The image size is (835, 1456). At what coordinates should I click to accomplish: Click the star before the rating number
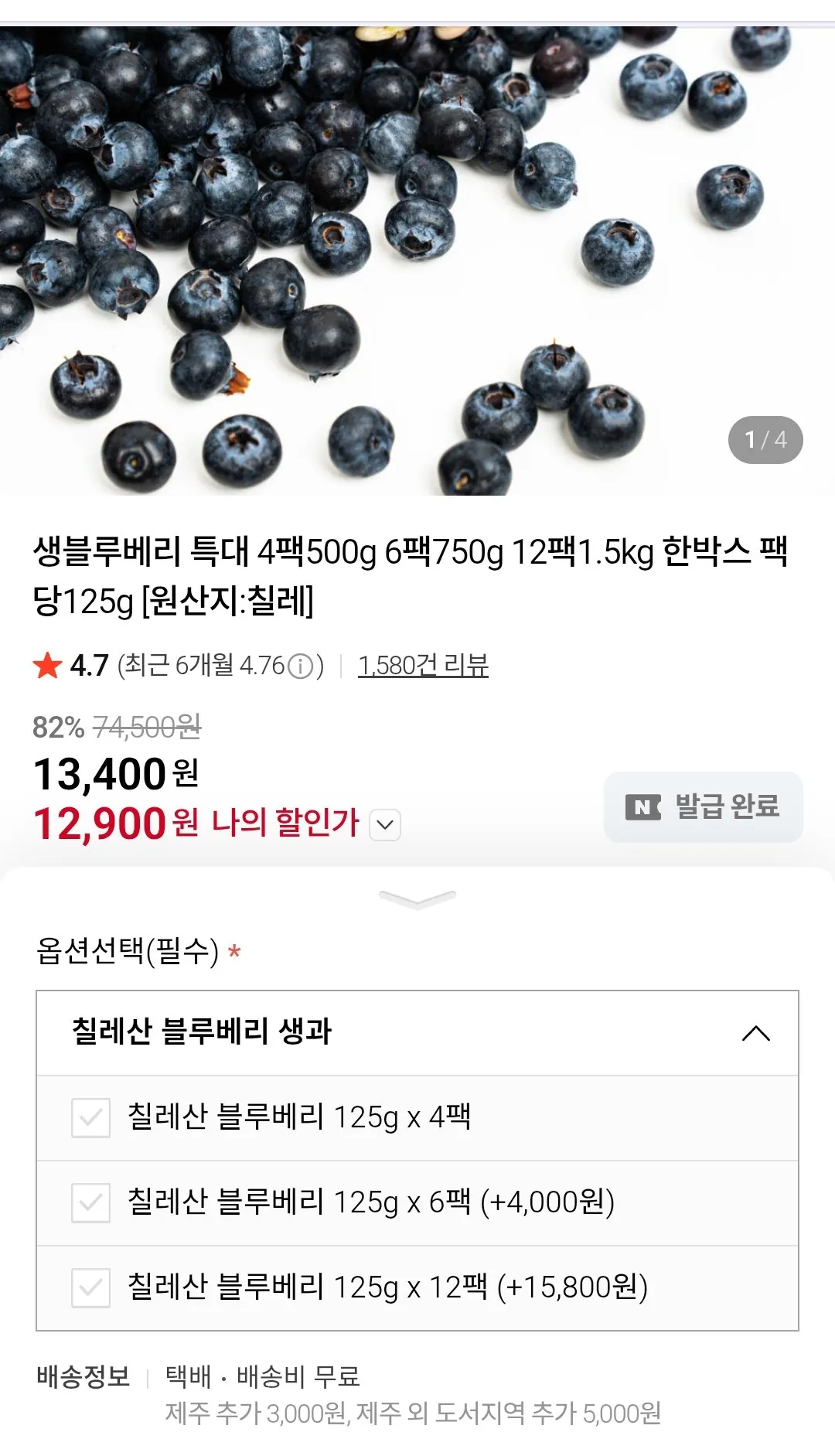click(x=49, y=663)
